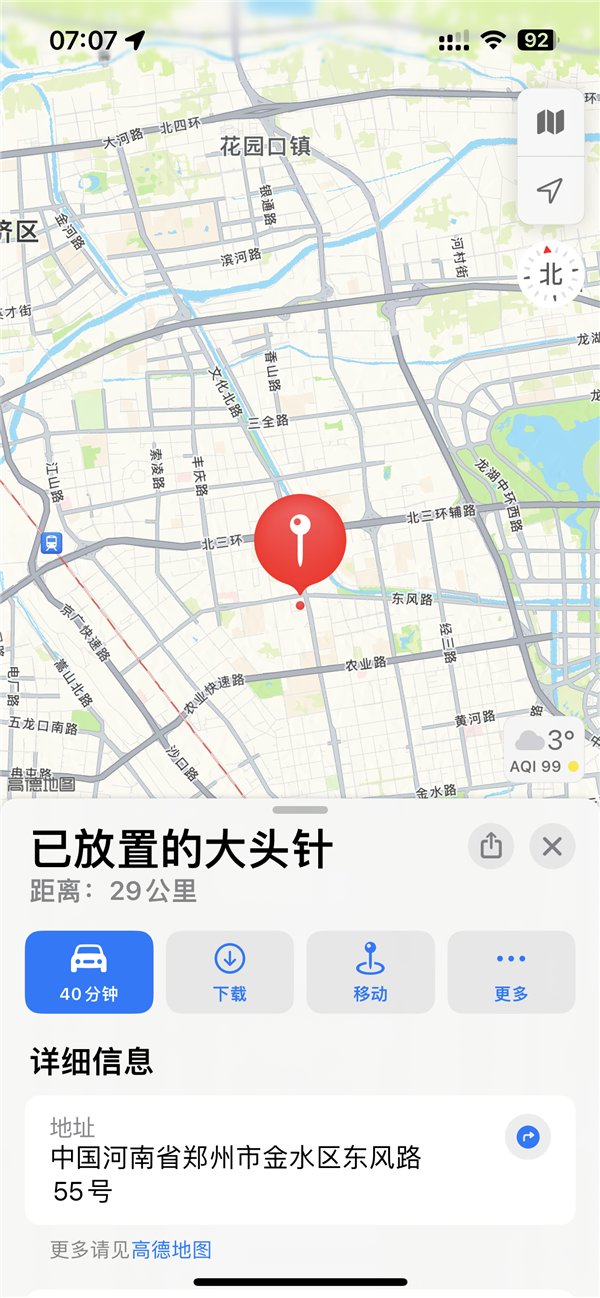Open the weather and AQI badge
The width and height of the screenshot is (600, 1298).
545,750
